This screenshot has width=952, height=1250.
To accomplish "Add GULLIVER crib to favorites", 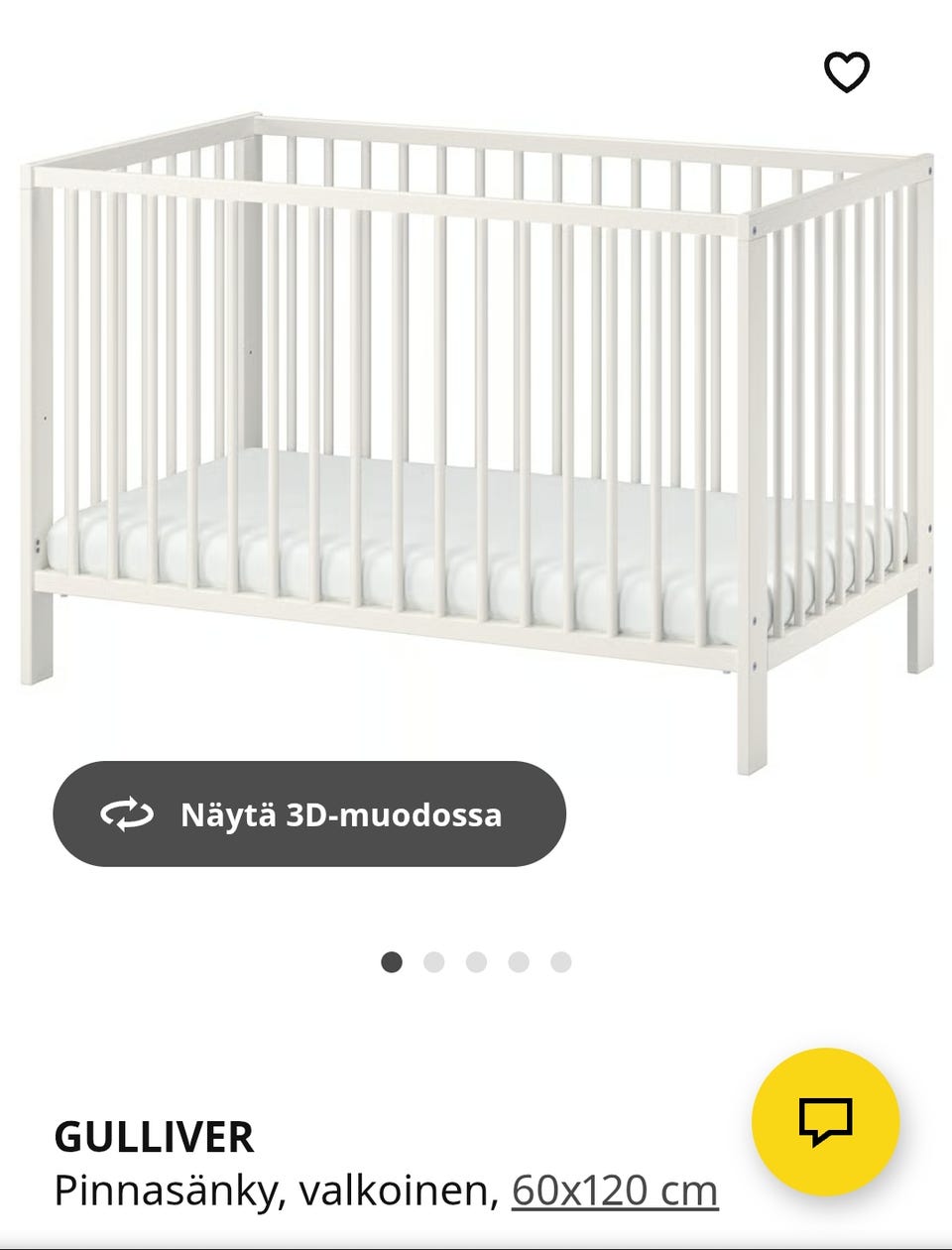I will pos(846,71).
